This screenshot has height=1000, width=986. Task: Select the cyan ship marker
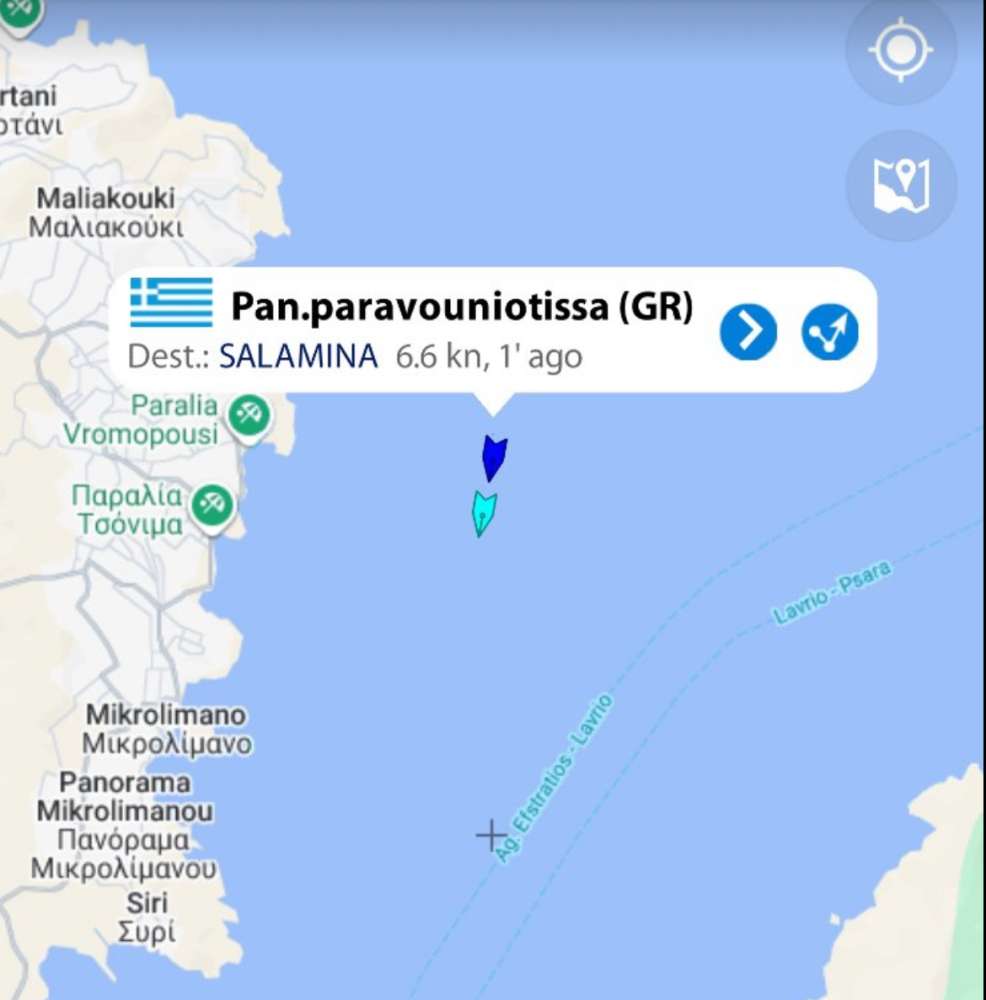point(484,513)
